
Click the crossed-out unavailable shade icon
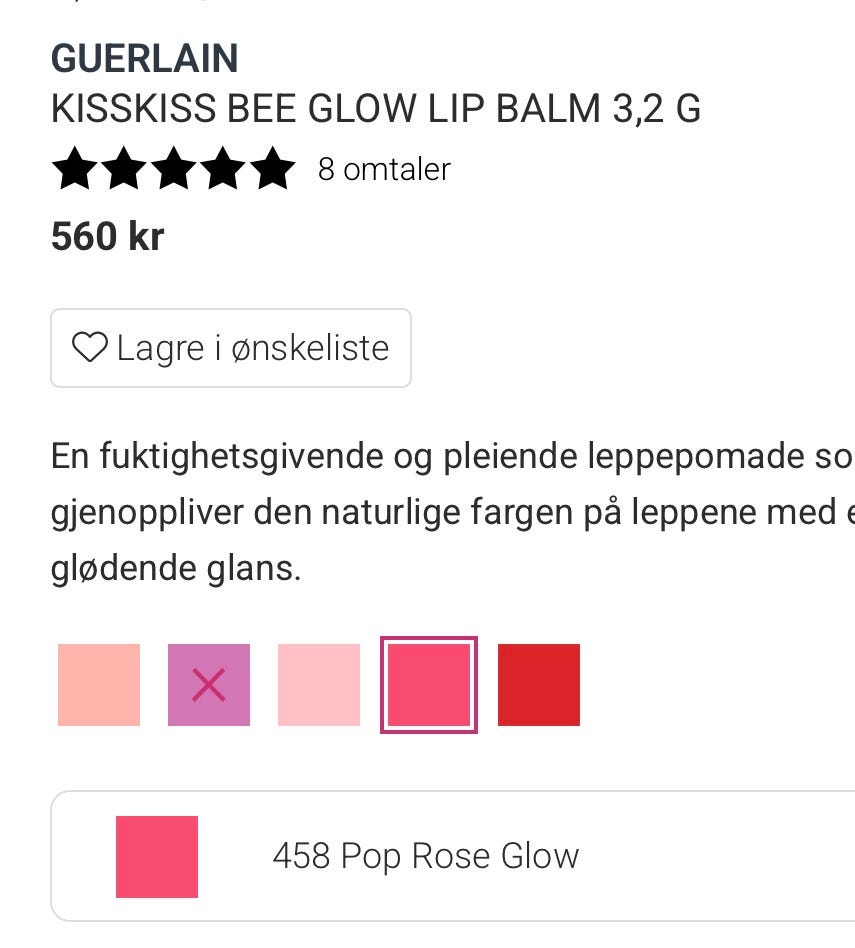209,685
